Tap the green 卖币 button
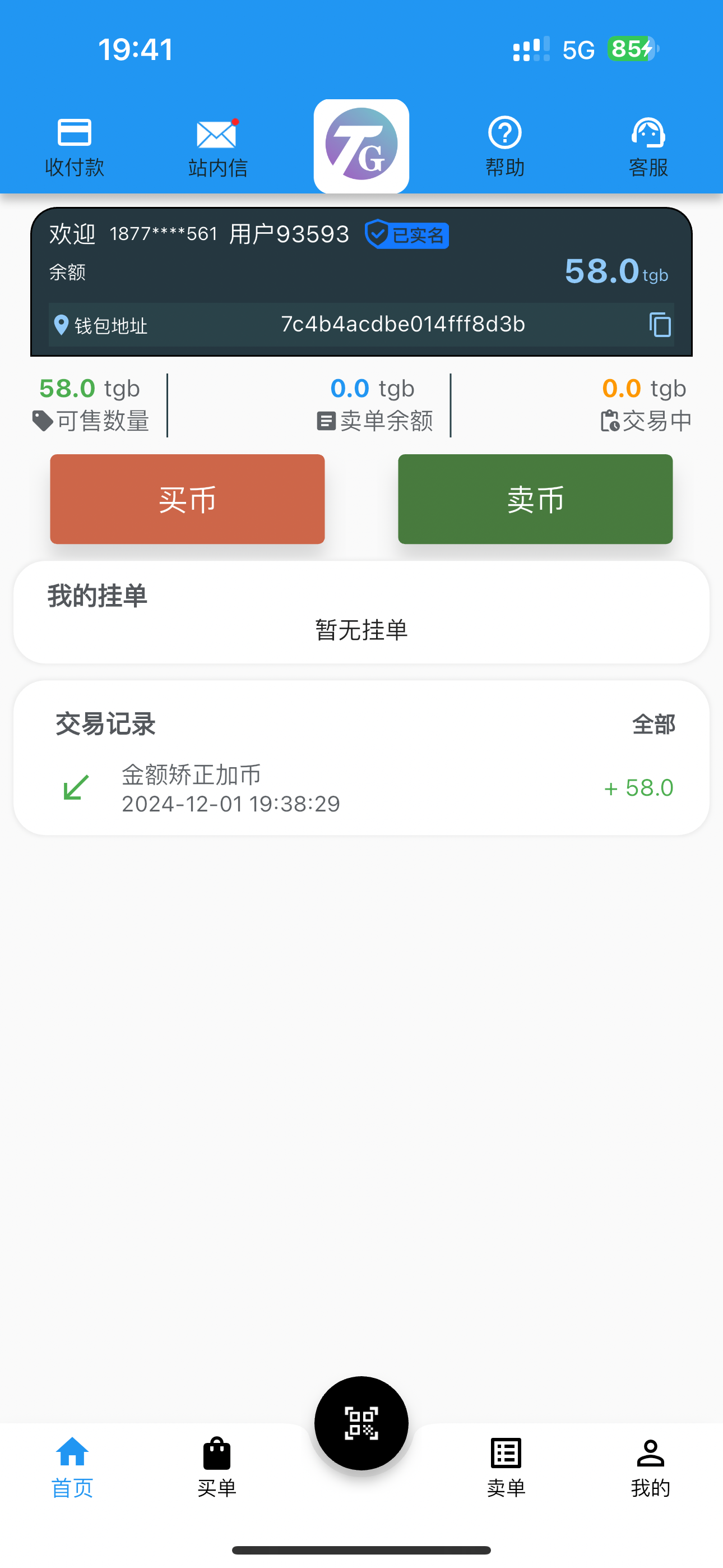Image resolution: width=723 pixels, height=1568 pixels. coord(535,499)
